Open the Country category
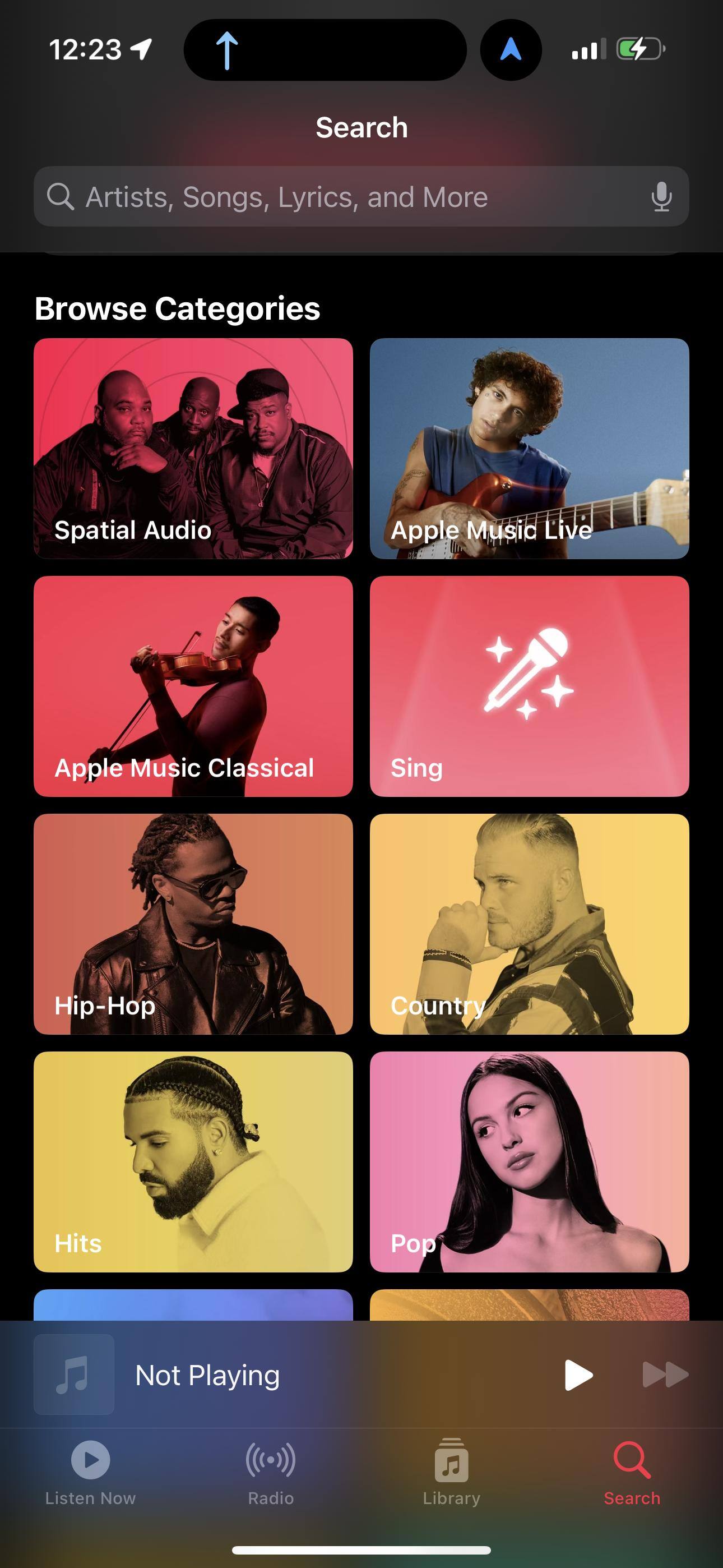The width and height of the screenshot is (723, 1568). coord(529,924)
